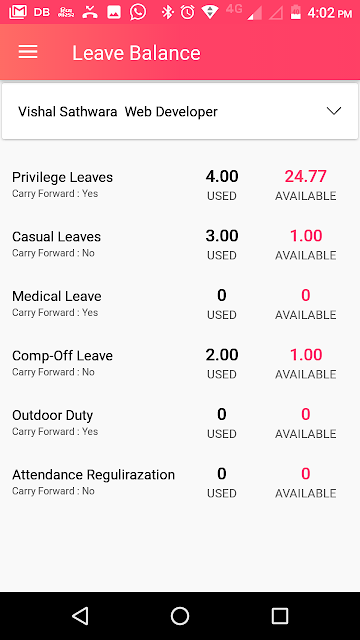Open the hamburger drawer menu

coord(28,52)
